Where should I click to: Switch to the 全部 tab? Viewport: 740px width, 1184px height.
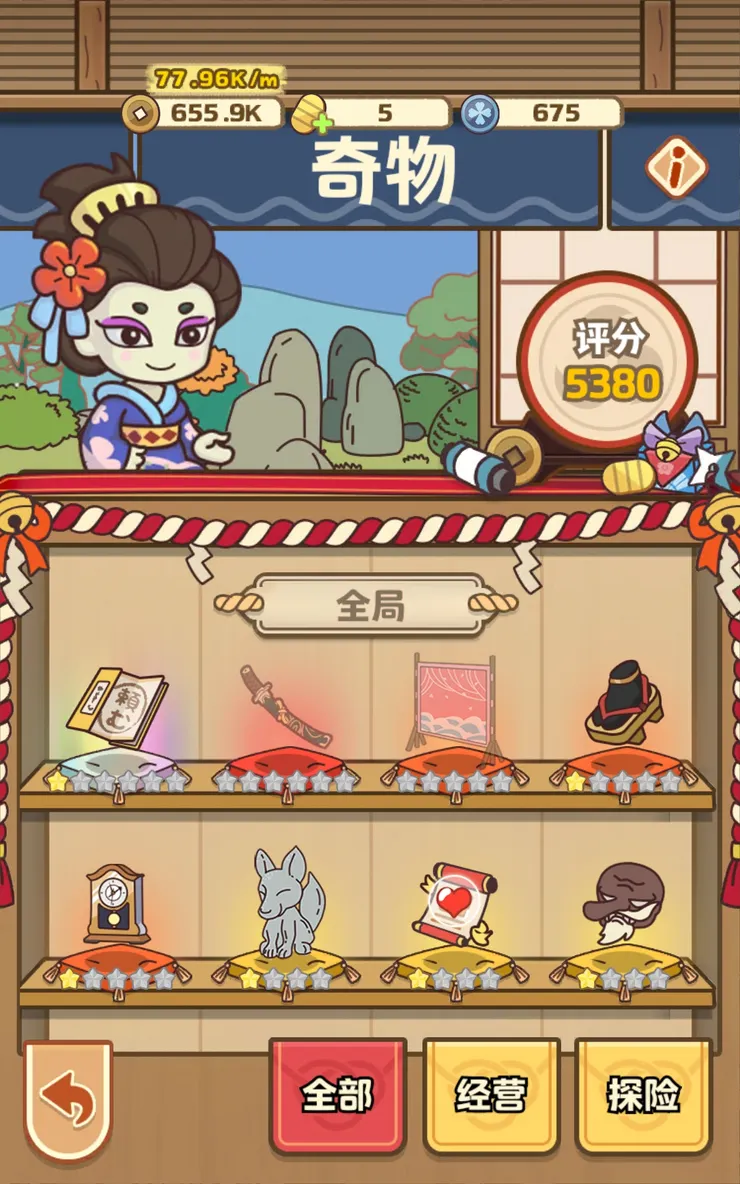(337, 1096)
